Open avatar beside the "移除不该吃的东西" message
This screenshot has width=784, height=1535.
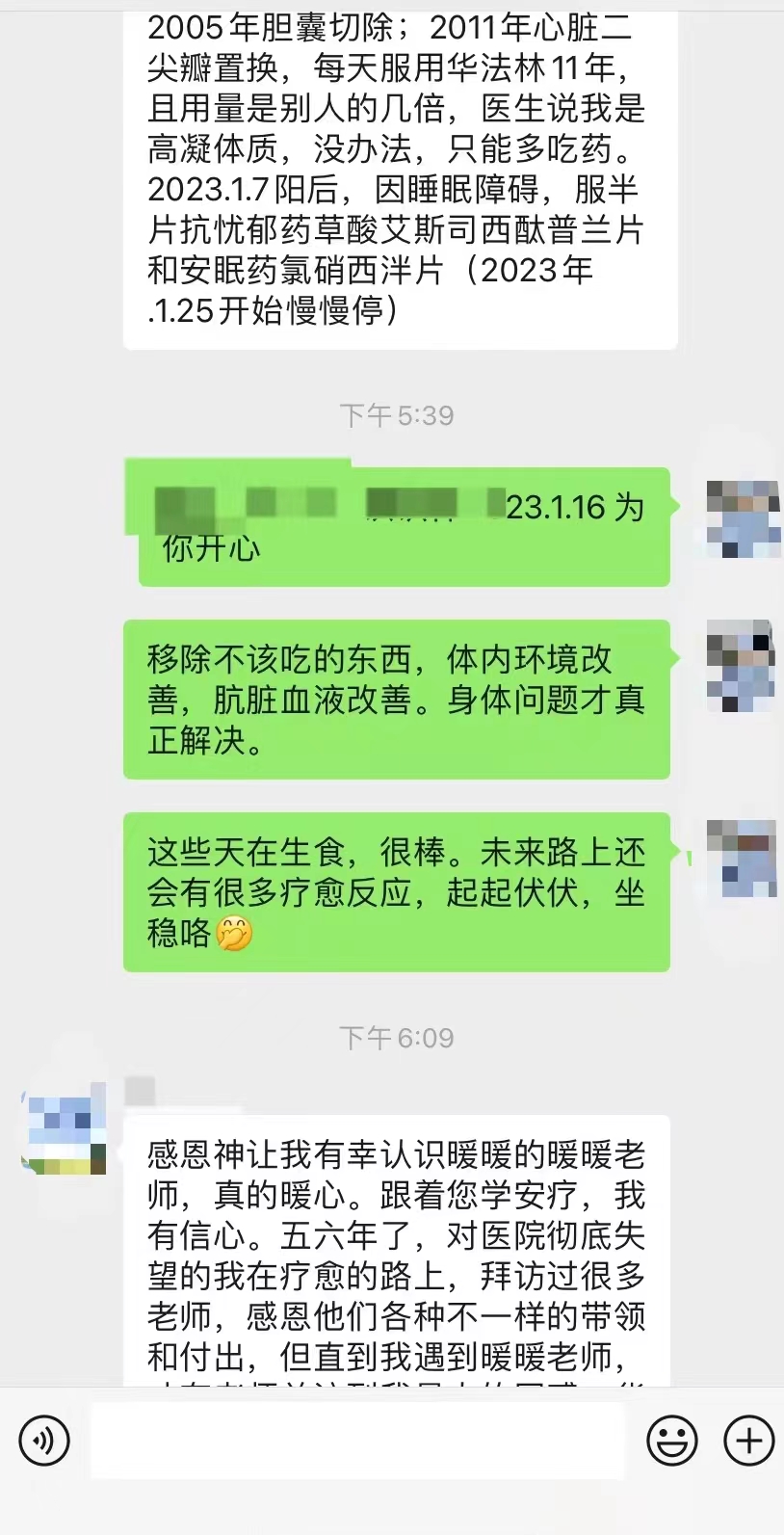pos(741,666)
